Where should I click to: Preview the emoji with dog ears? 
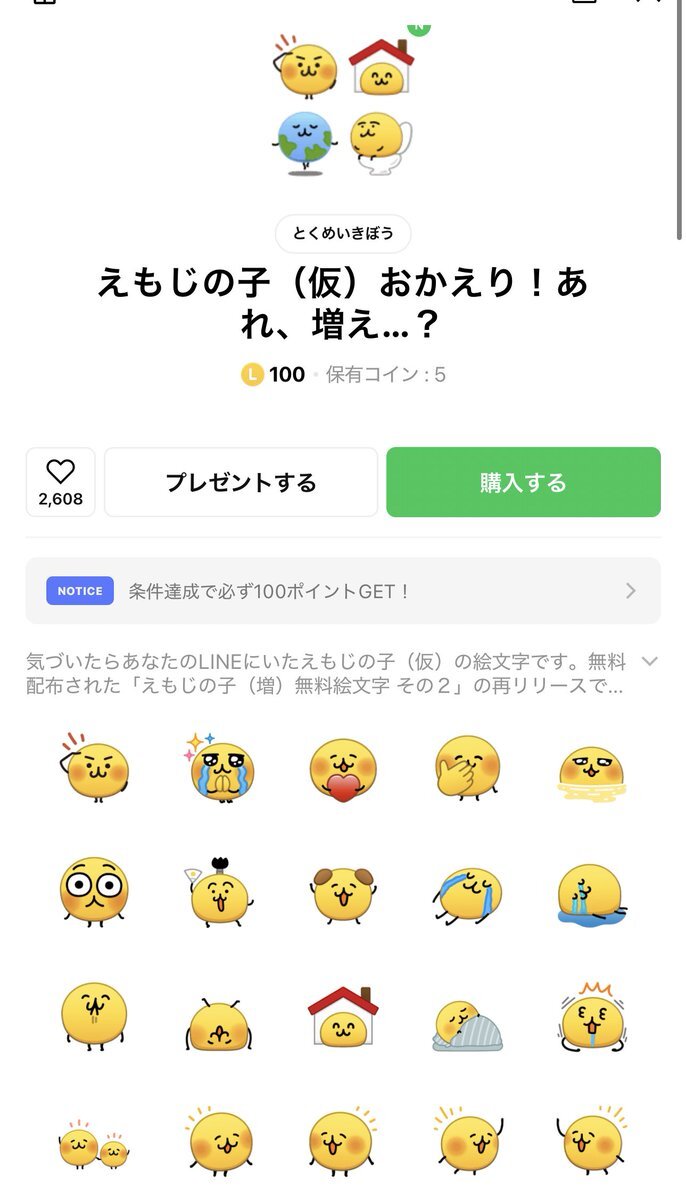[343, 892]
